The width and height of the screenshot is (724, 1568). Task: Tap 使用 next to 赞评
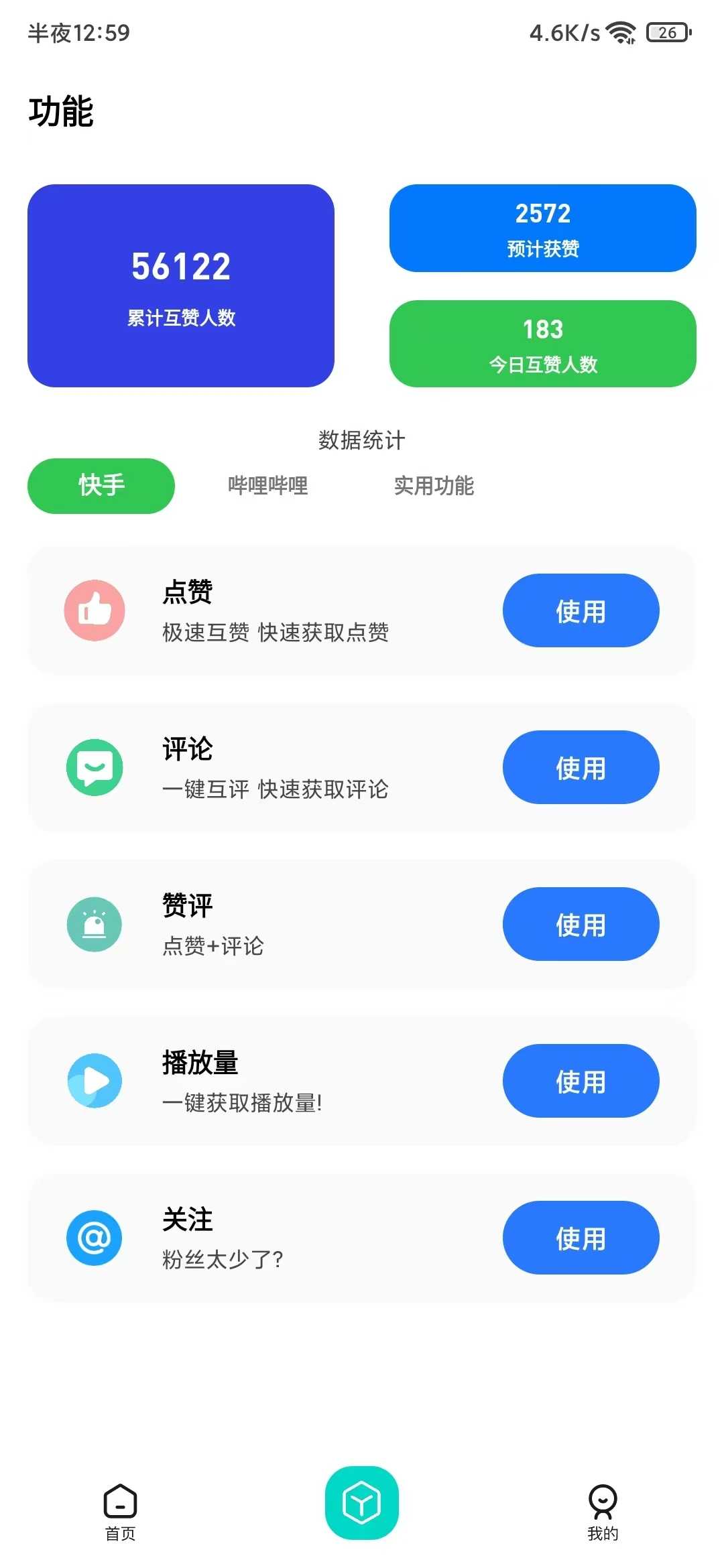[x=581, y=924]
